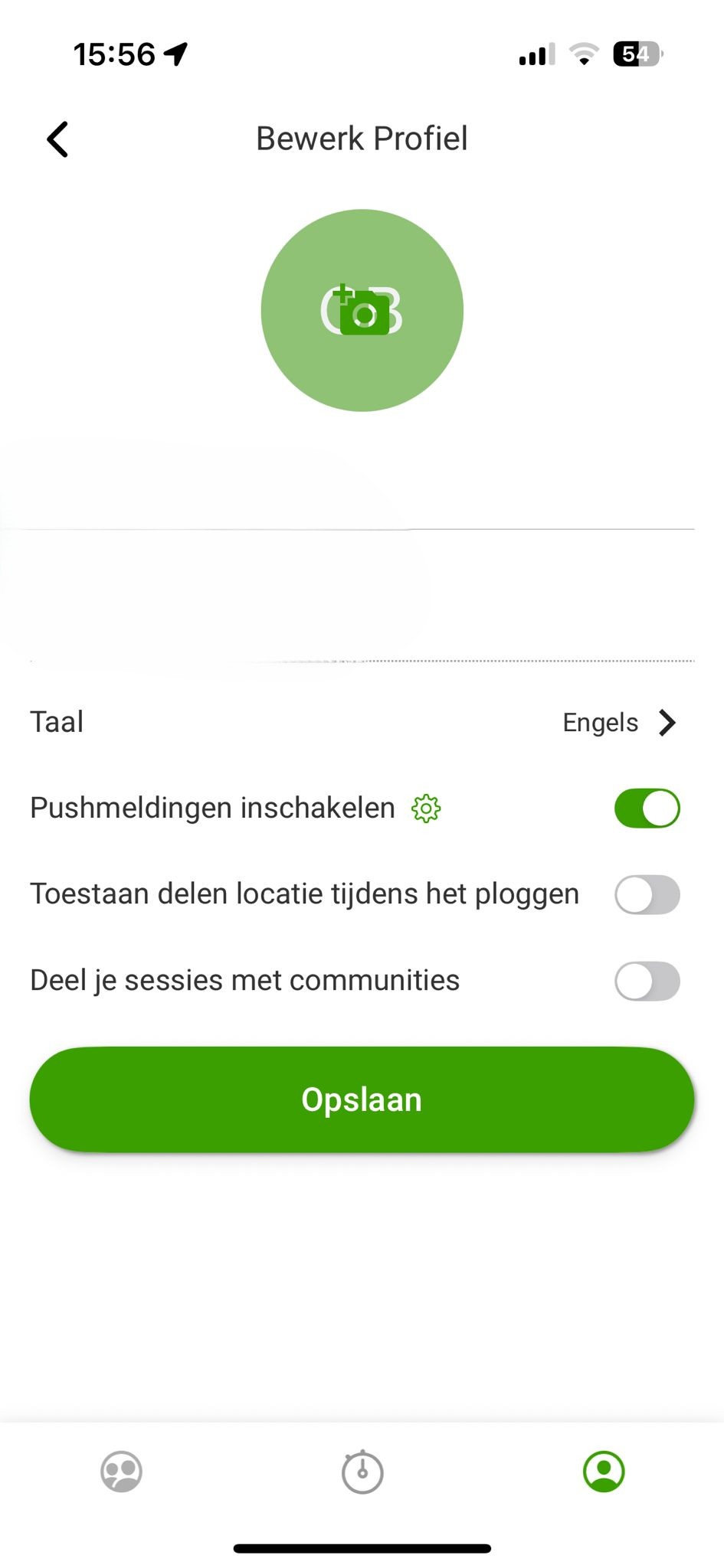Disable the Pushmeldingen inschakelen switch
724x1568 pixels.
pos(647,808)
